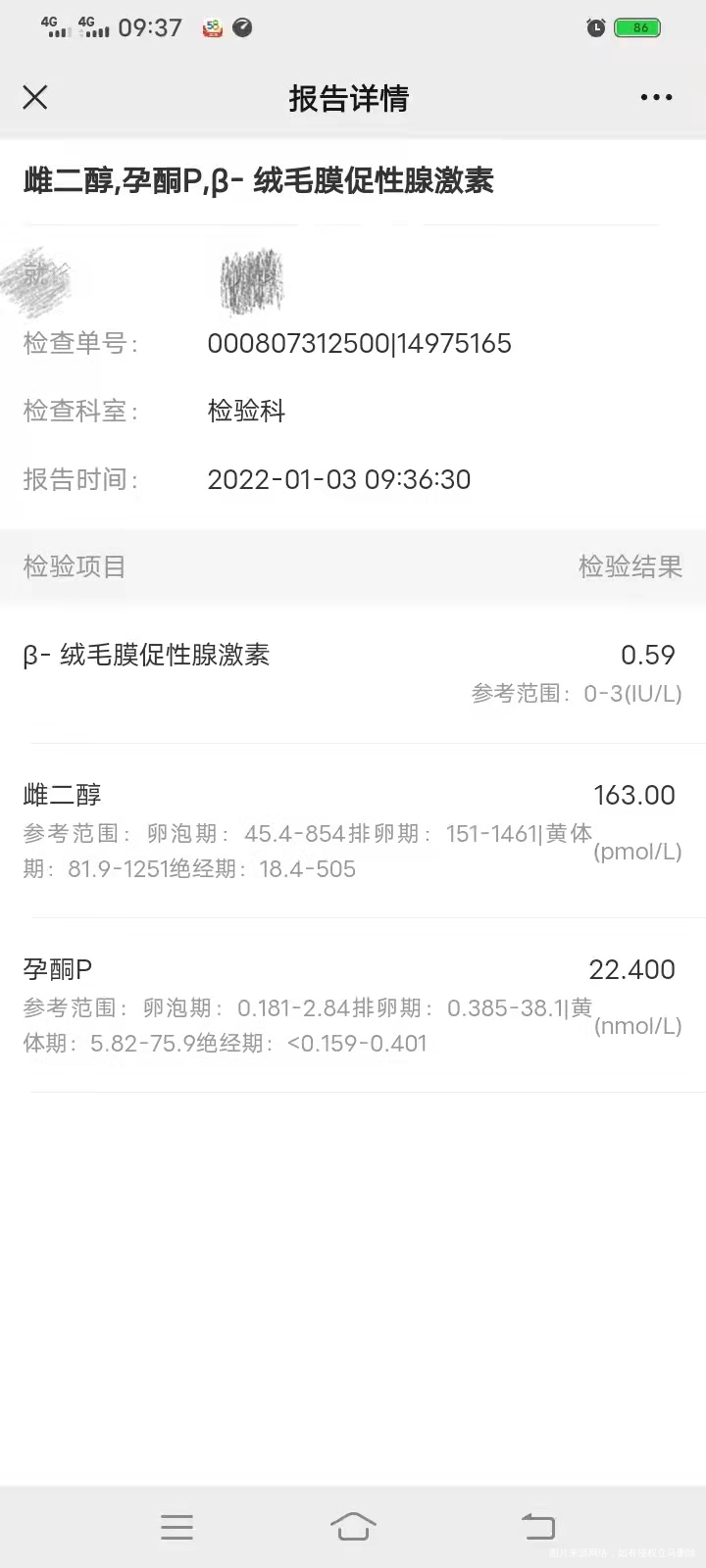Close the 报告详情 page with the X

pyautogui.click(x=35, y=97)
